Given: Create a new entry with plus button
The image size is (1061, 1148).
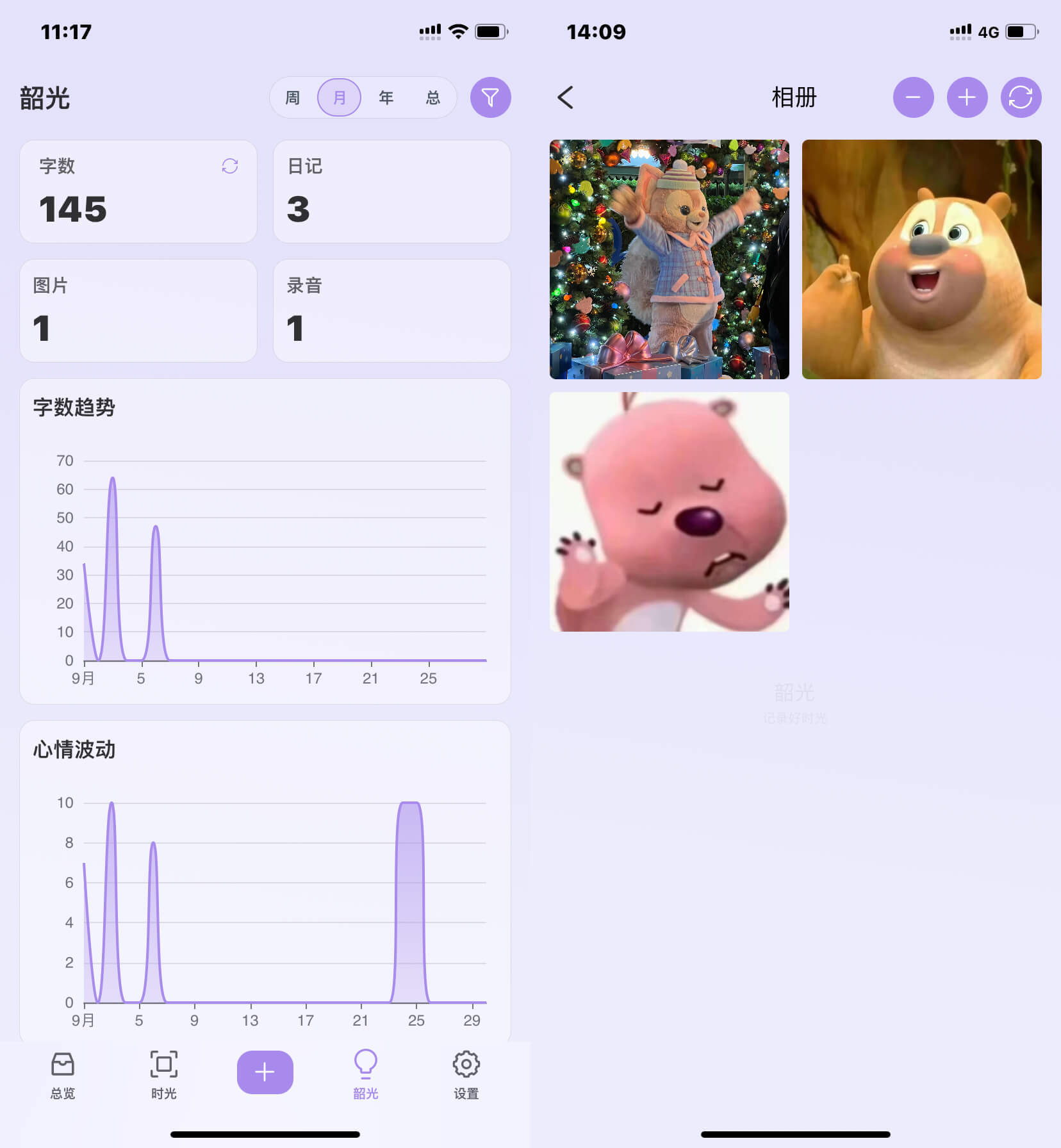Looking at the screenshot, I should coord(265,1072).
